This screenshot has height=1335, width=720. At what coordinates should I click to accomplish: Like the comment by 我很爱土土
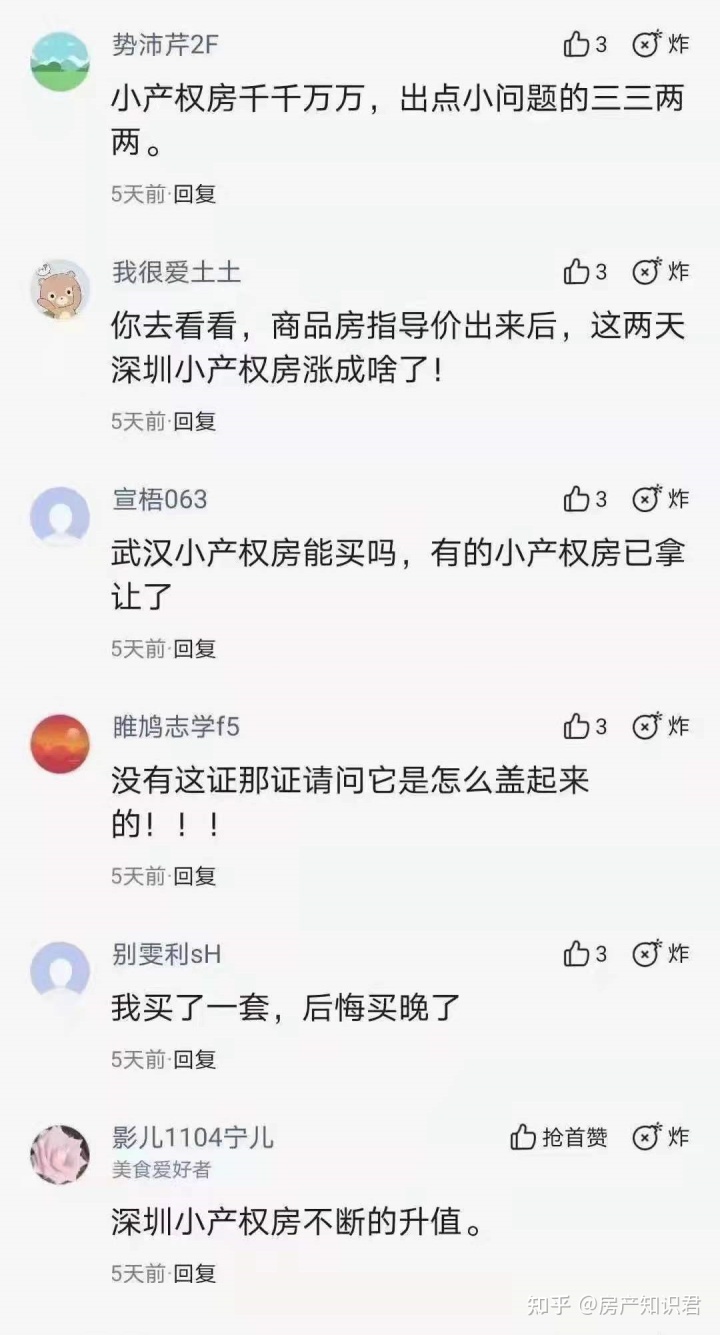click(x=585, y=272)
